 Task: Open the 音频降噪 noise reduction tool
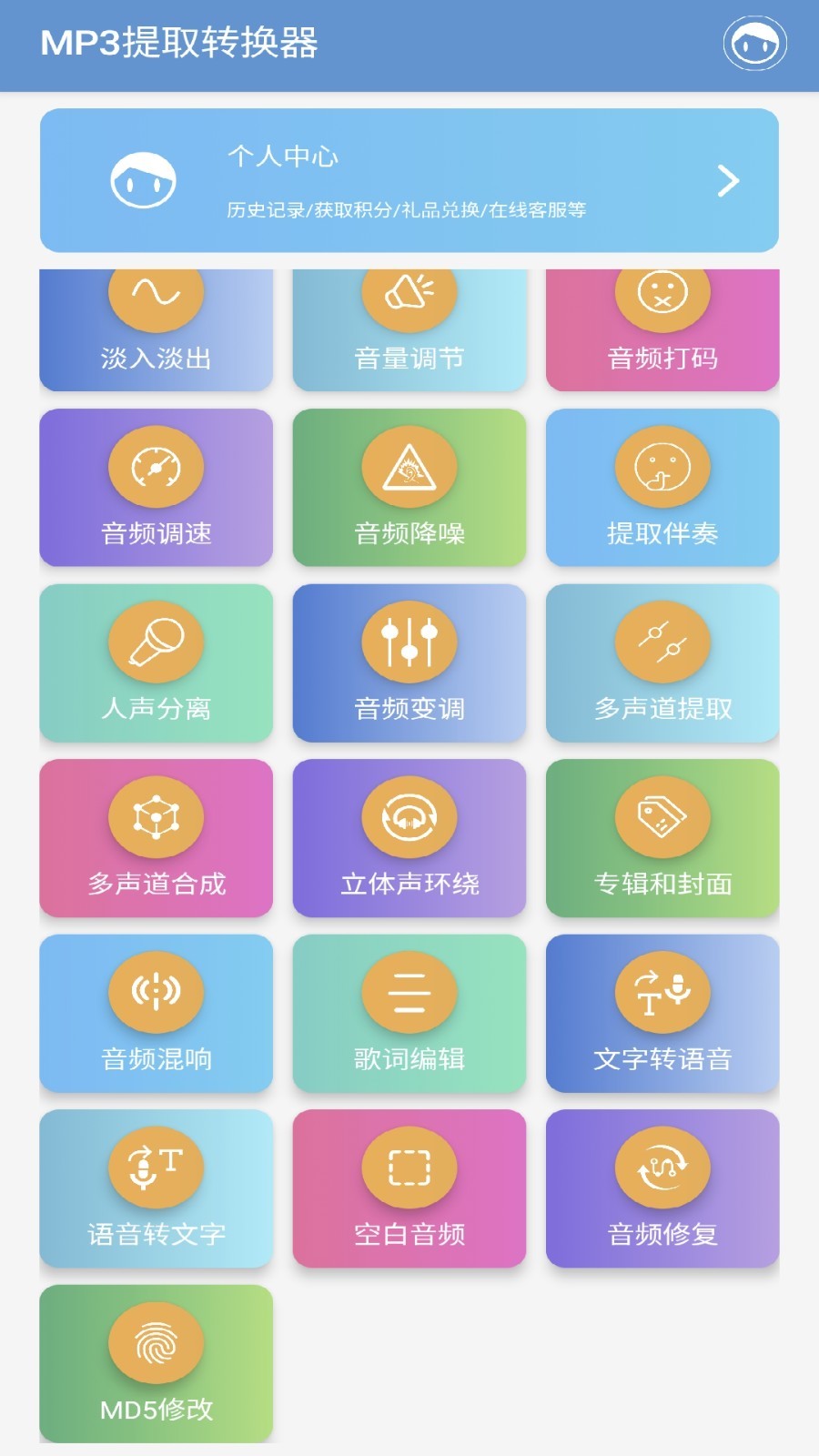(x=409, y=489)
